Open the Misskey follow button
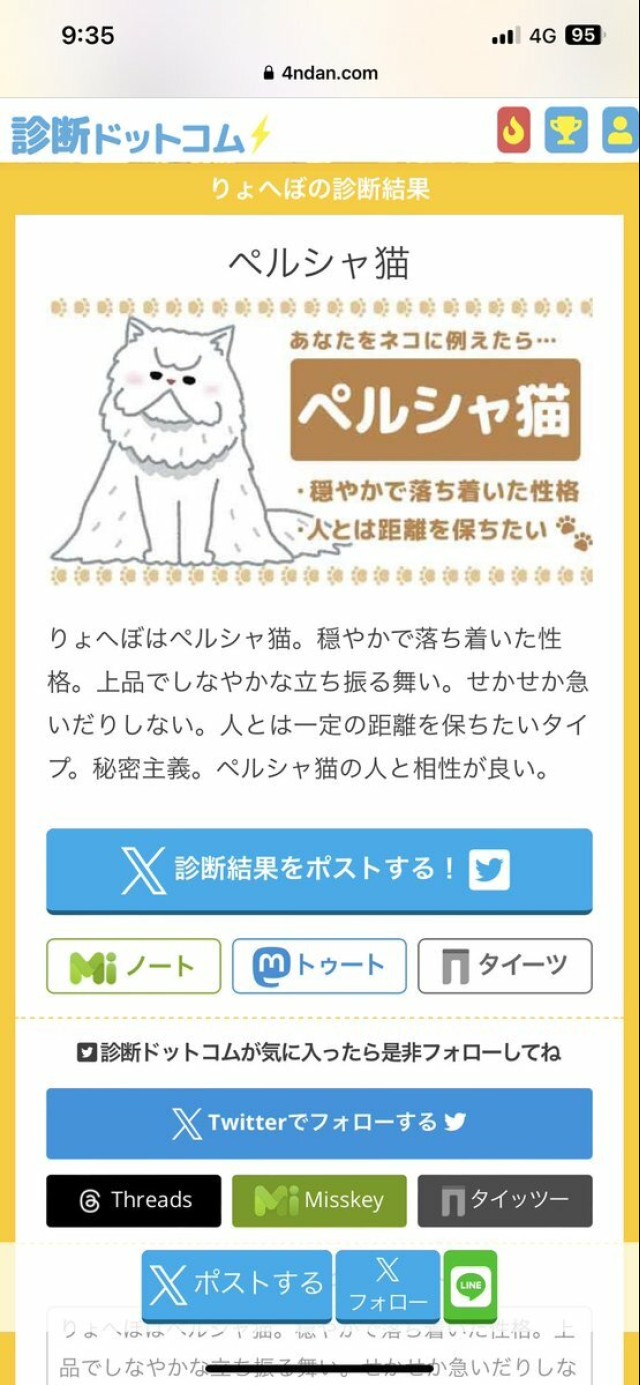This screenshot has height=1385, width=640. (x=319, y=1200)
